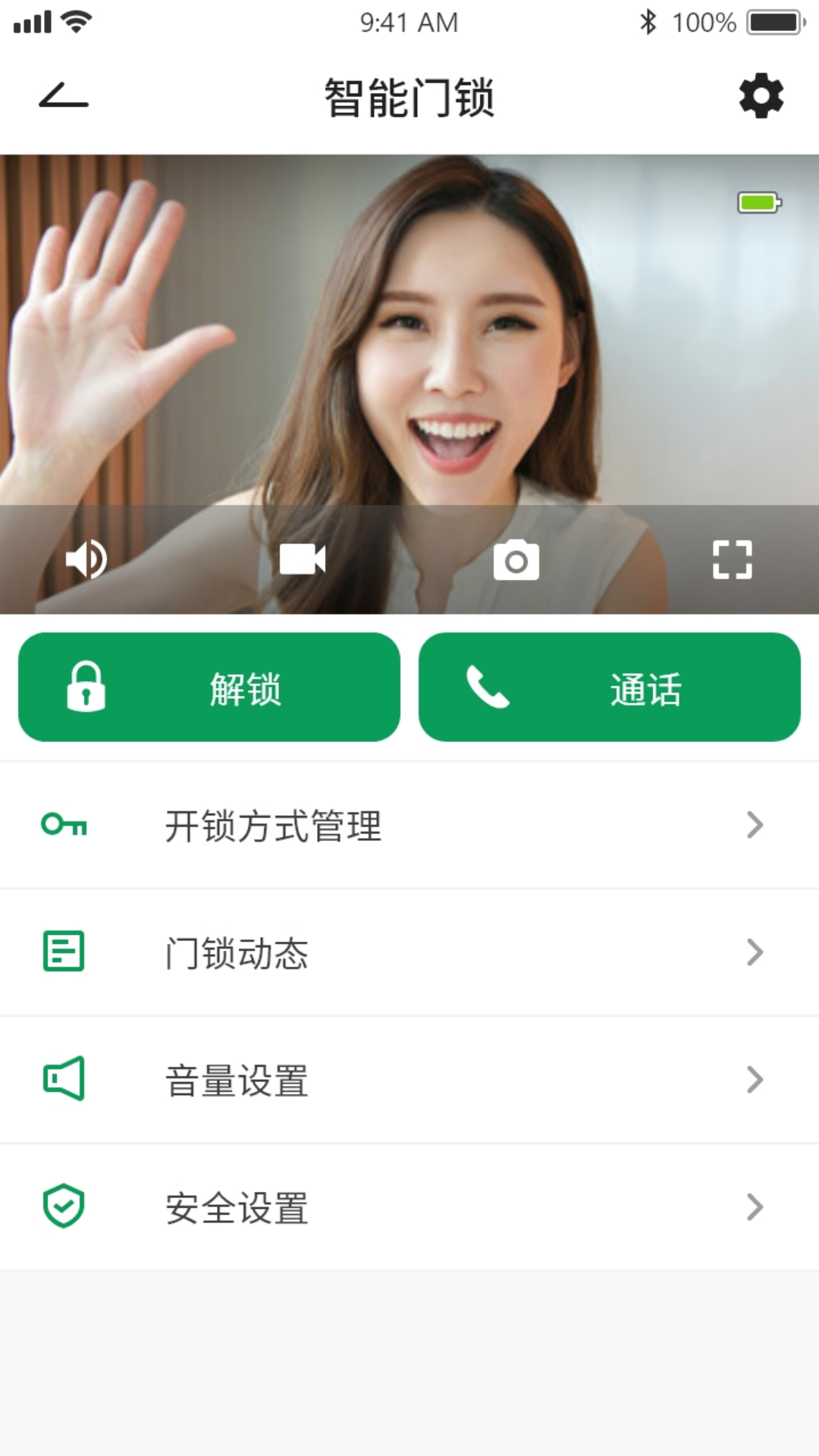Enter fullscreen view of the video feed

click(733, 560)
